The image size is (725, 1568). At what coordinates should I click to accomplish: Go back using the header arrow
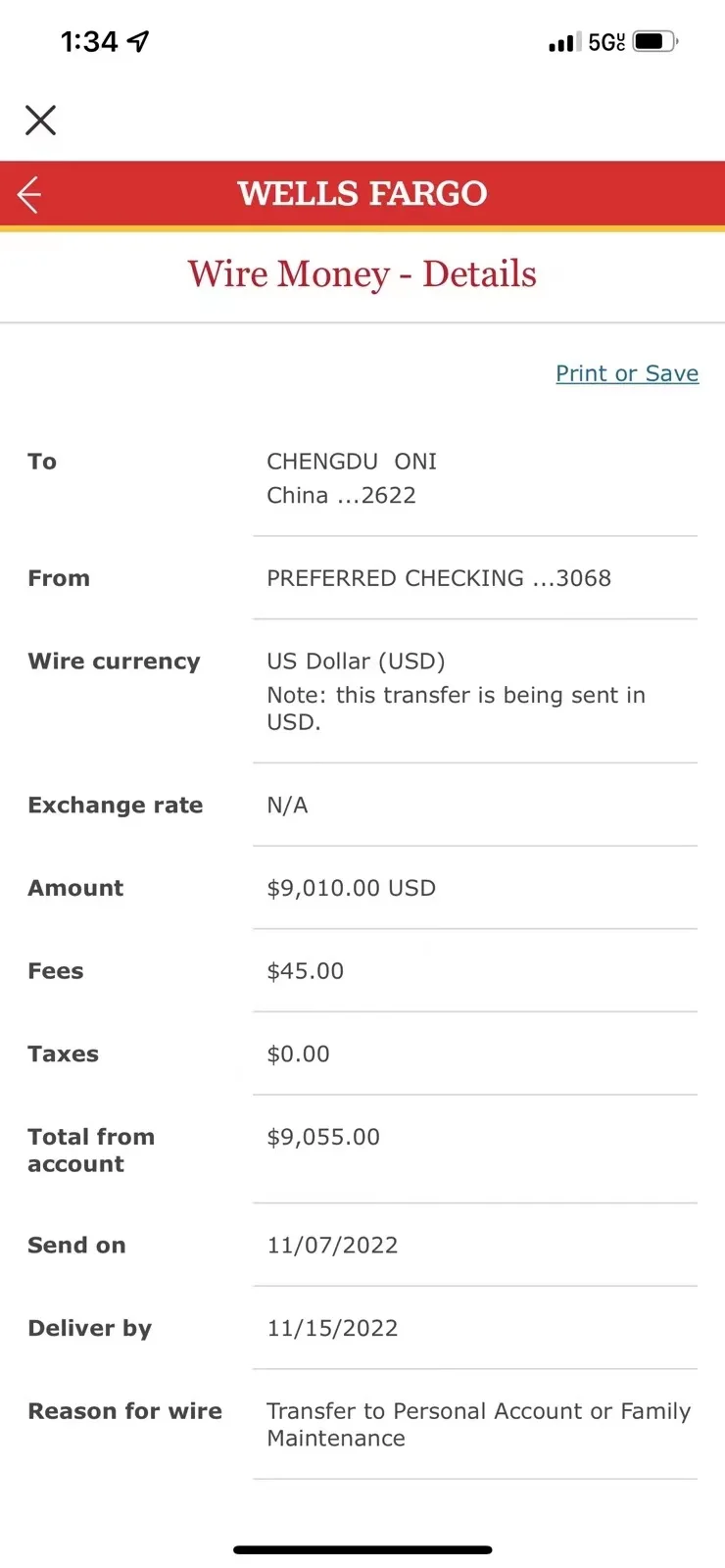29,195
